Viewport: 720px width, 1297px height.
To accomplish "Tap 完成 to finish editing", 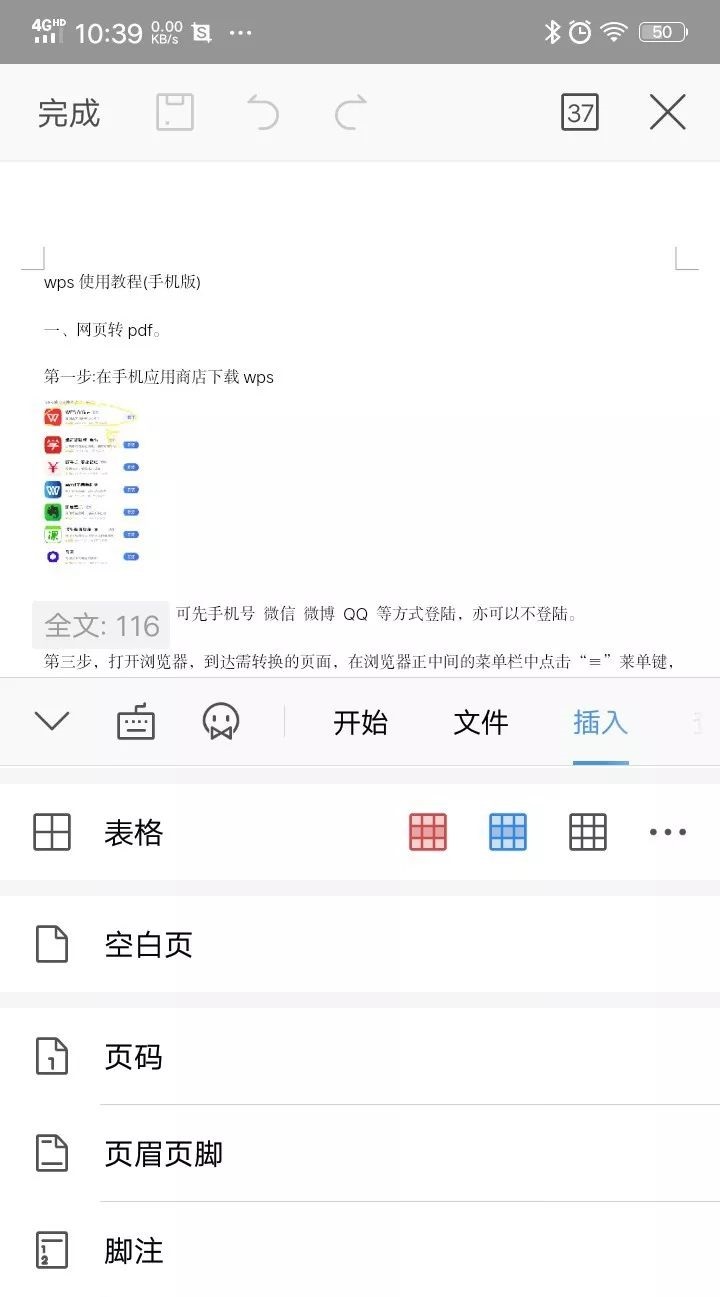I will tap(69, 113).
